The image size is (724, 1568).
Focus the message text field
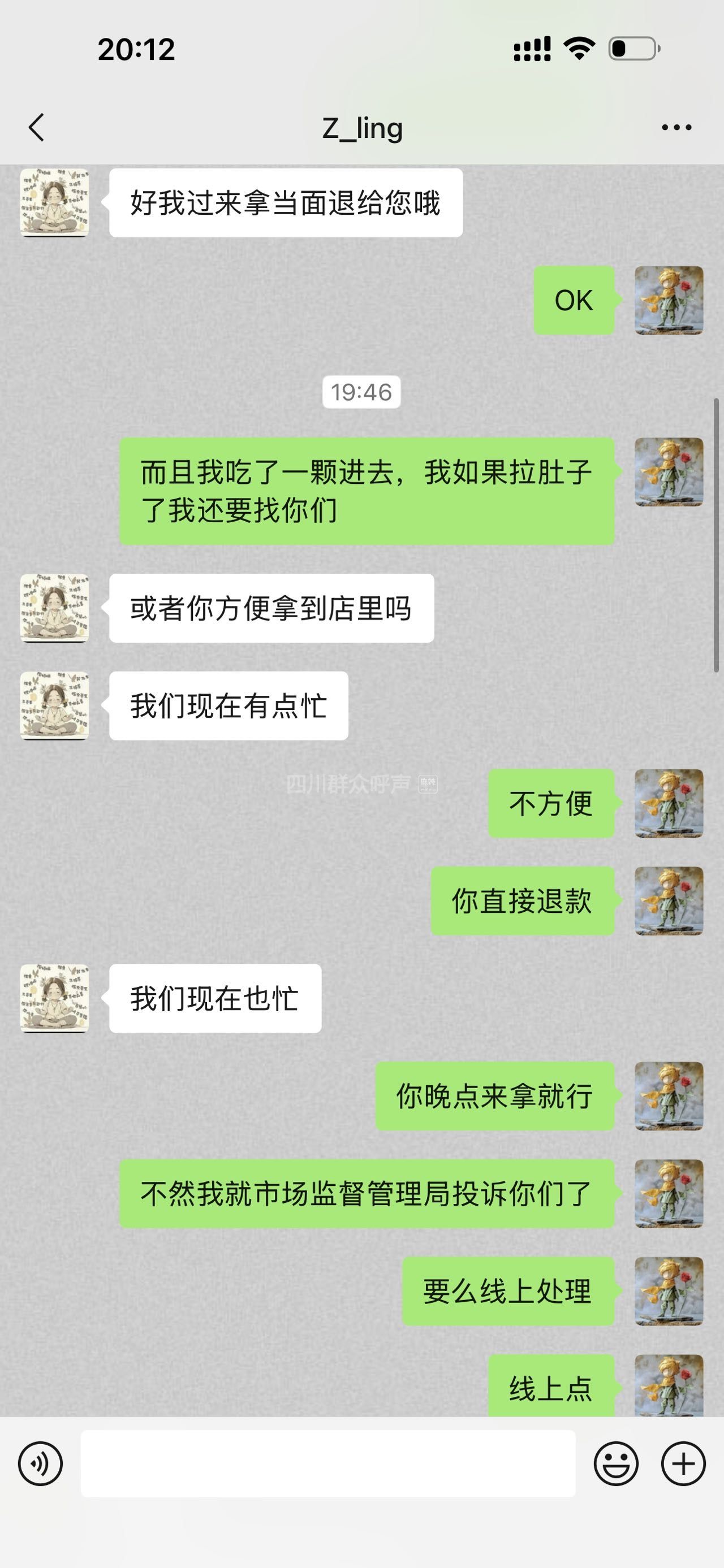tap(327, 1463)
